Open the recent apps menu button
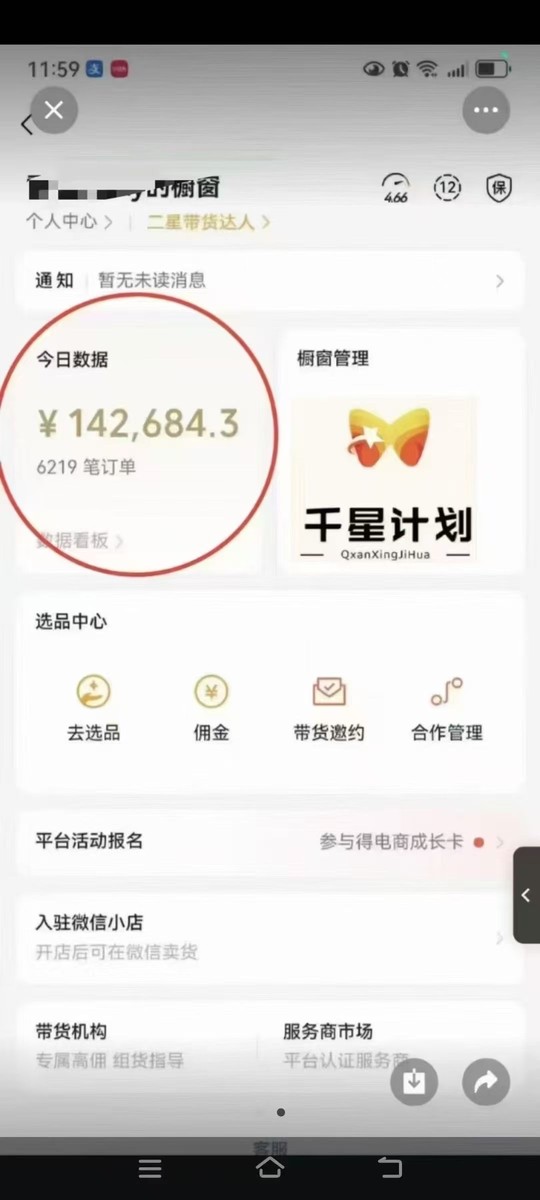540x1200 pixels. coord(150,1168)
